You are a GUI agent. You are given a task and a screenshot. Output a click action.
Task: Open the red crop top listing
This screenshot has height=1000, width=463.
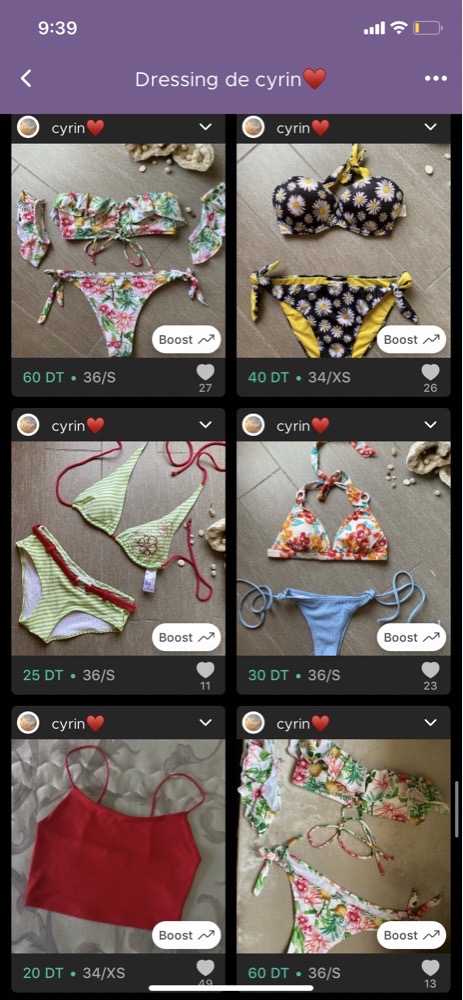[x=119, y=846]
